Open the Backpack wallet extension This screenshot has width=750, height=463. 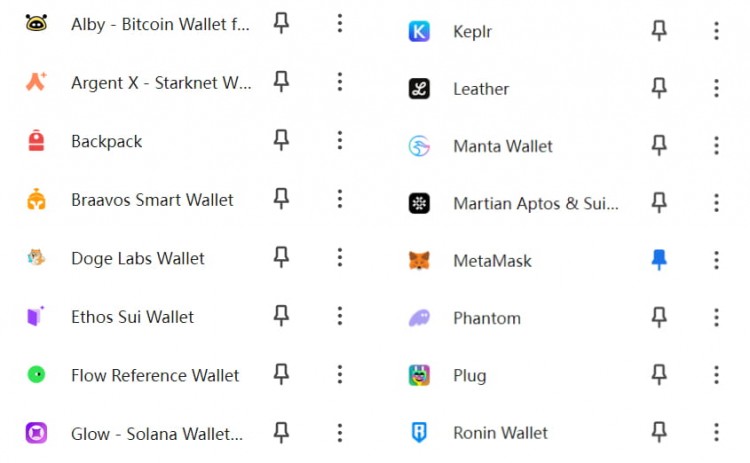tap(107, 141)
